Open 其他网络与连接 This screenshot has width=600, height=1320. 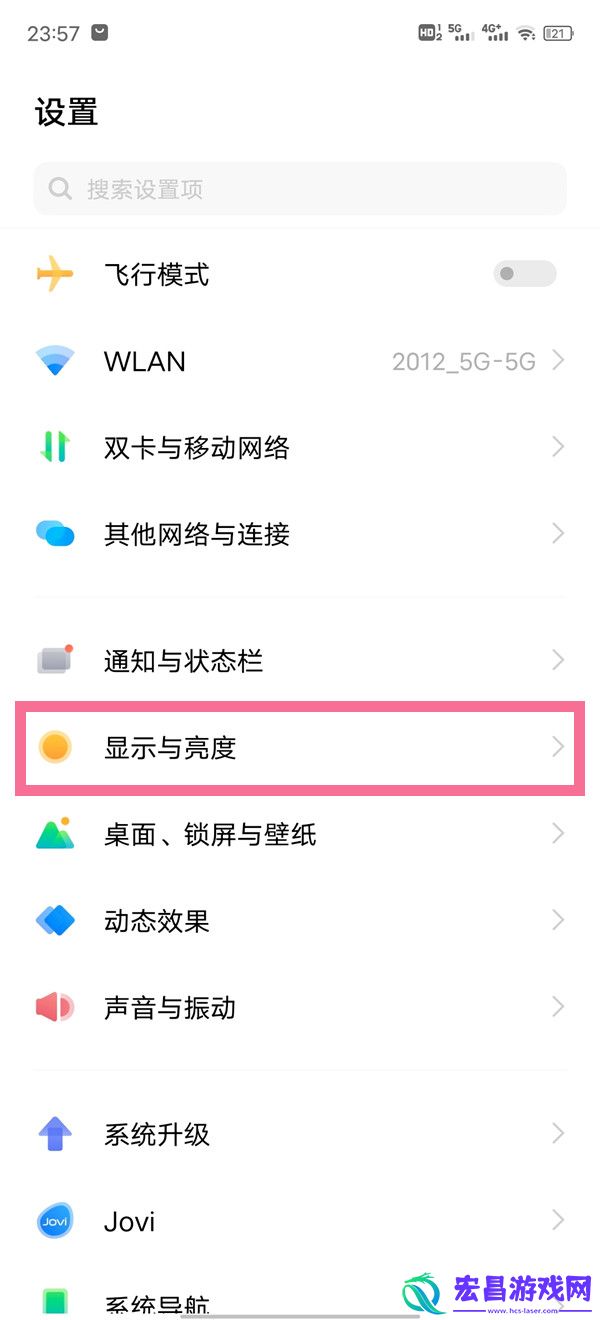pos(300,534)
